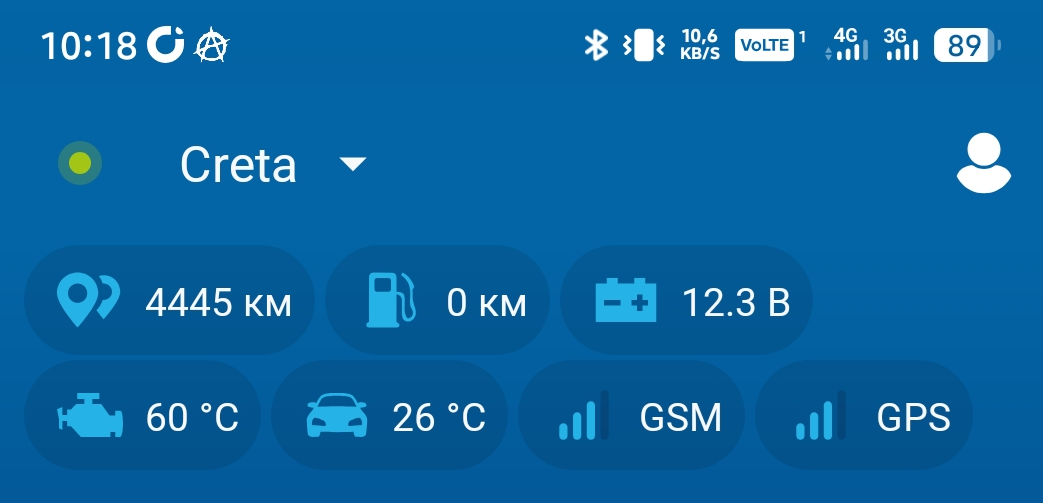Screen dimensions: 1043x503
Task: Open the GSM signal chip
Action: [635, 417]
